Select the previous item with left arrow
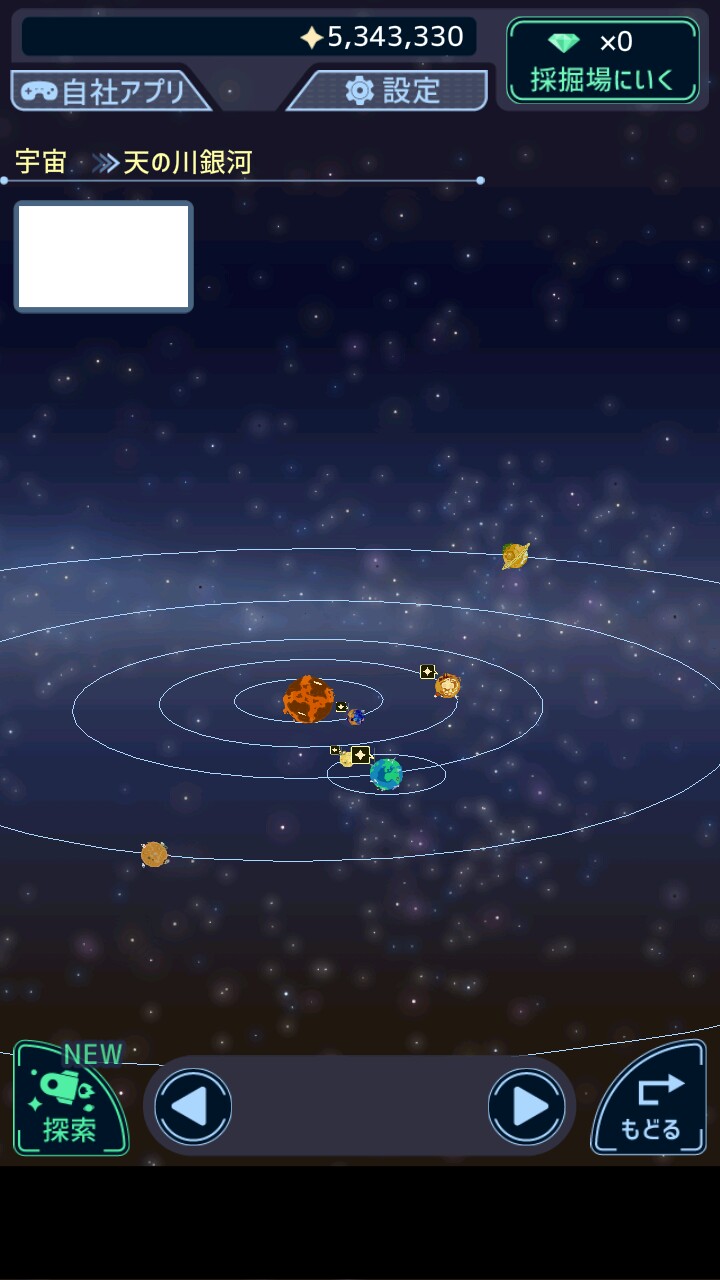 tap(194, 1107)
